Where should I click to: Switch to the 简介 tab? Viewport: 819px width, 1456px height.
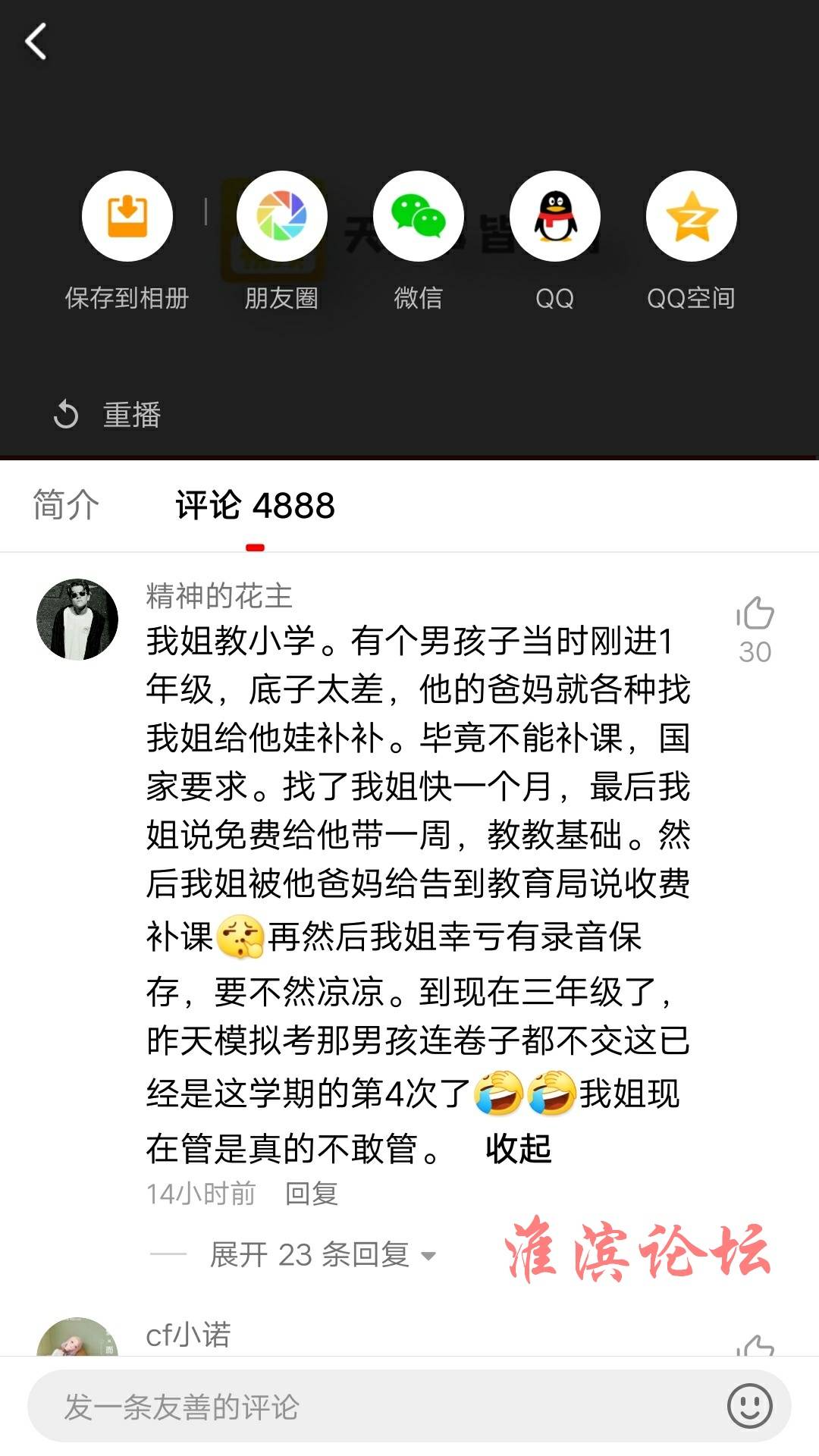click(66, 505)
